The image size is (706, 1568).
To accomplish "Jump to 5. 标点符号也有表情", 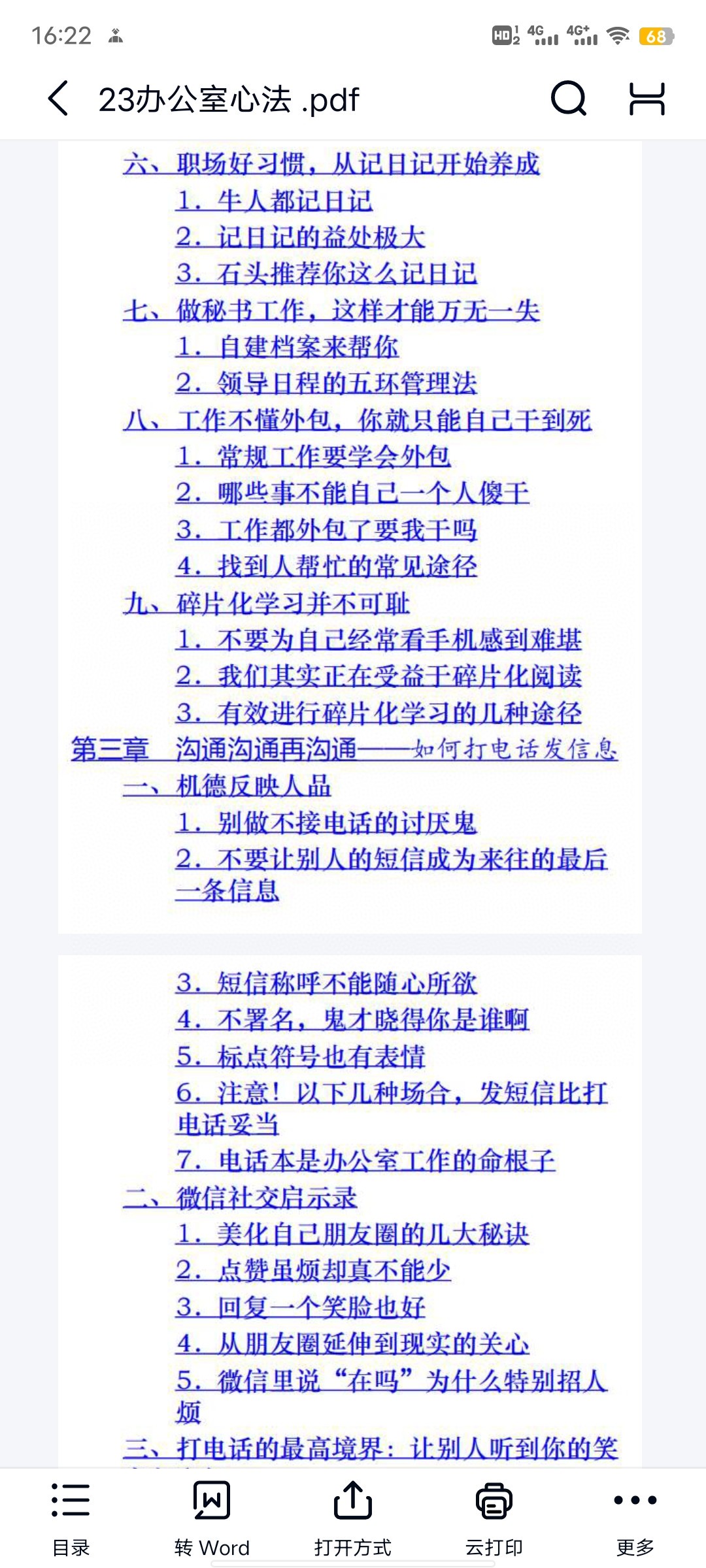I will click(300, 1056).
